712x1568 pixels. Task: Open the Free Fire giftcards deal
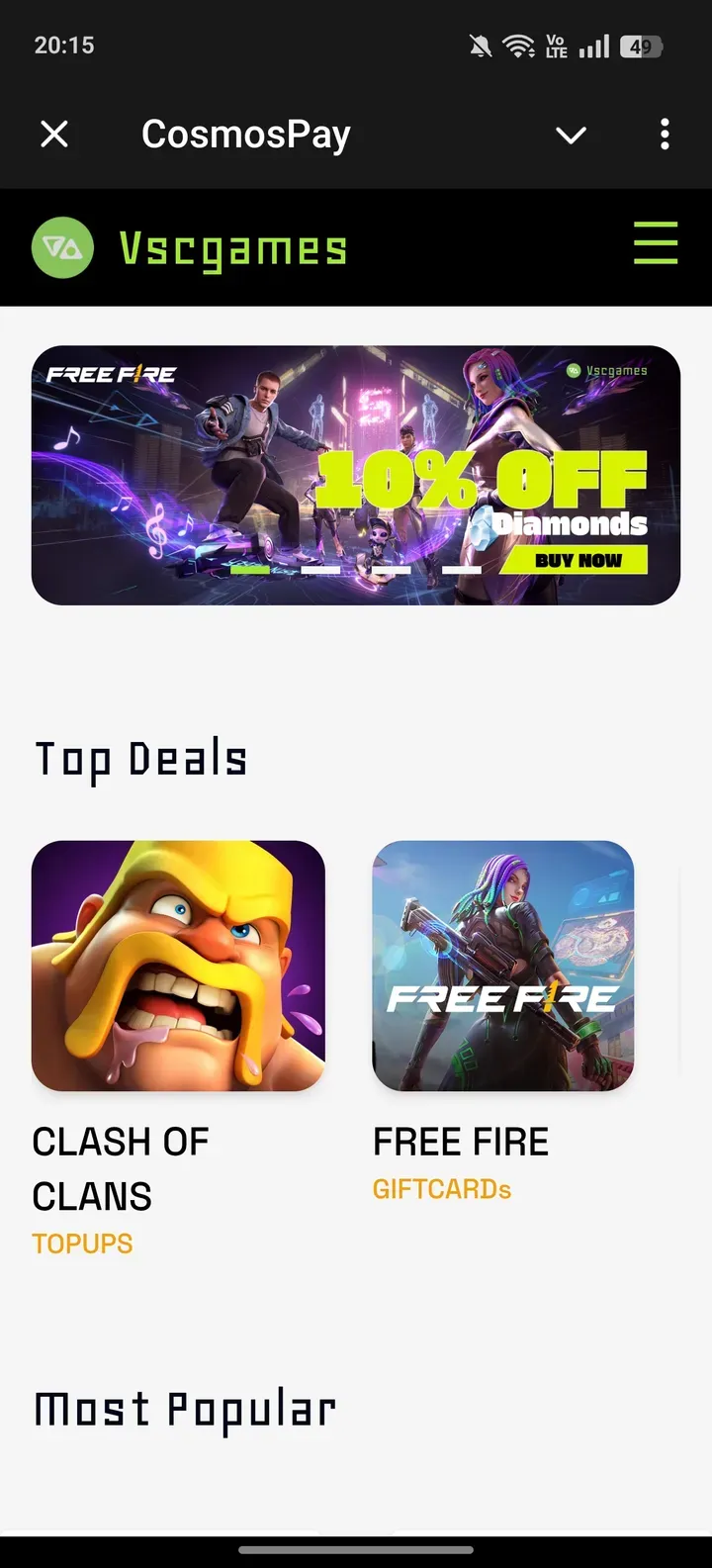[502, 966]
